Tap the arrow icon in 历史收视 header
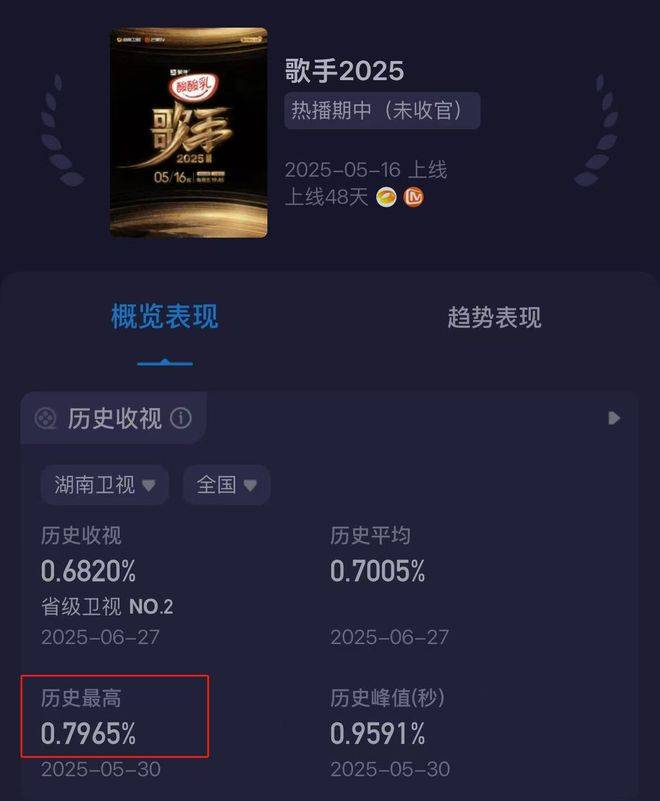Viewport: 660px width, 801px height. click(x=615, y=418)
